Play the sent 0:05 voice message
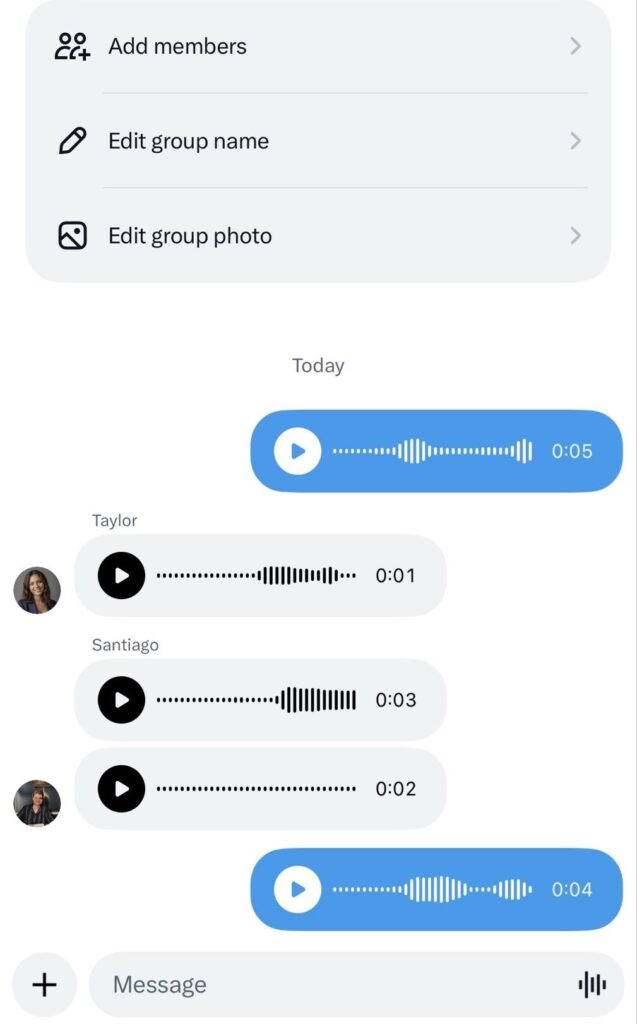This screenshot has width=637, height=1024. tap(297, 451)
